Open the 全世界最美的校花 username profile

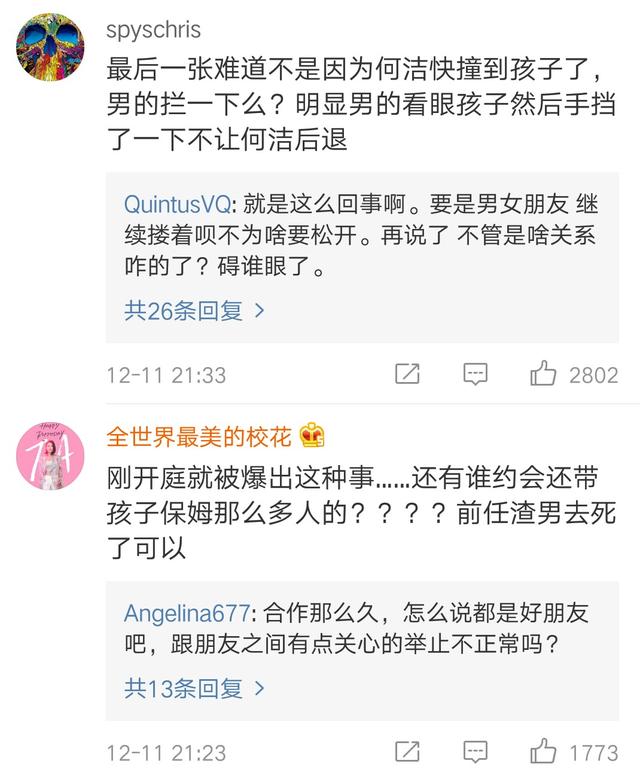(199, 436)
